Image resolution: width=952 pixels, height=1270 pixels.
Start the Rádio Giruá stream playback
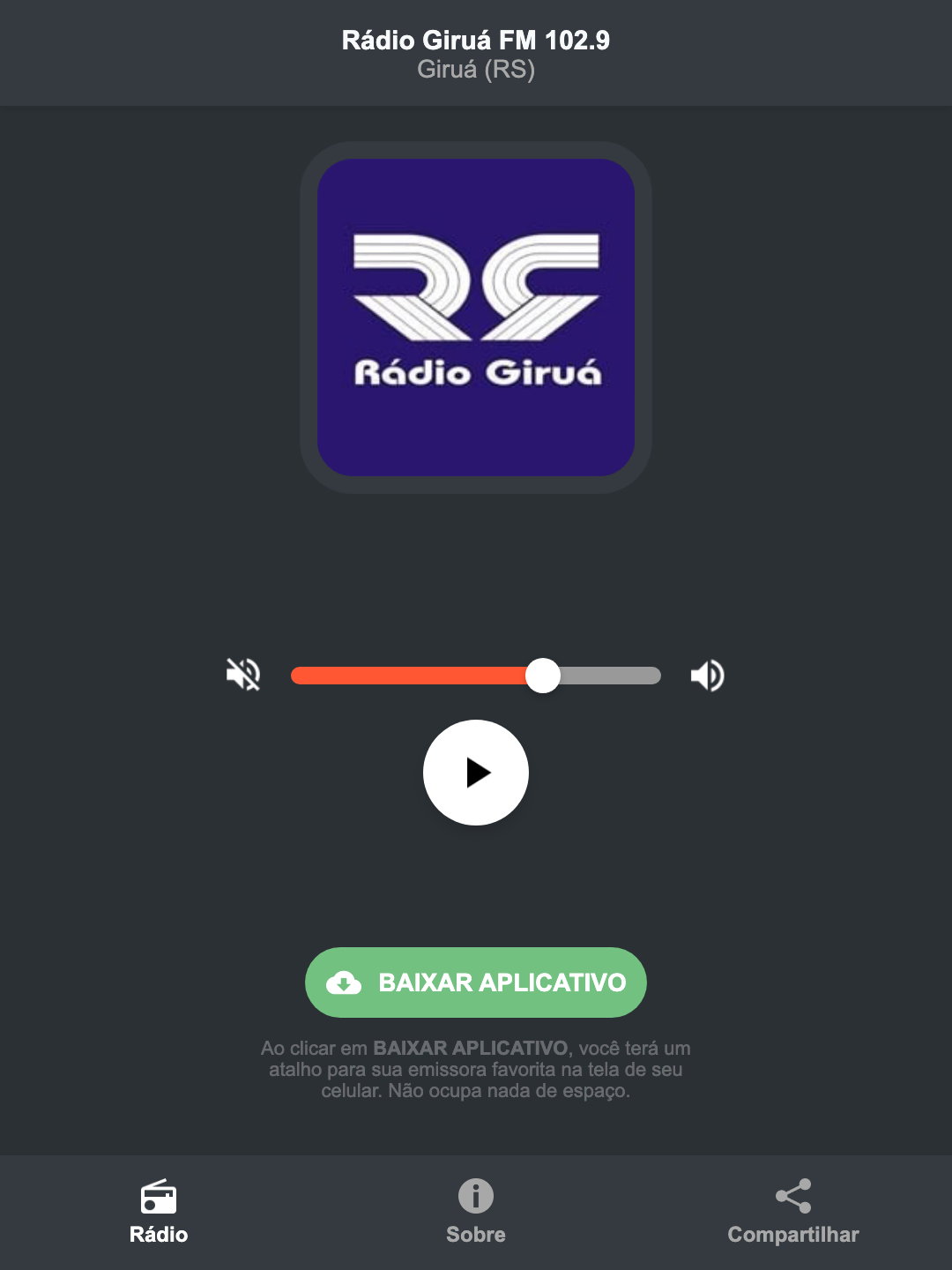pyautogui.click(x=475, y=773)
